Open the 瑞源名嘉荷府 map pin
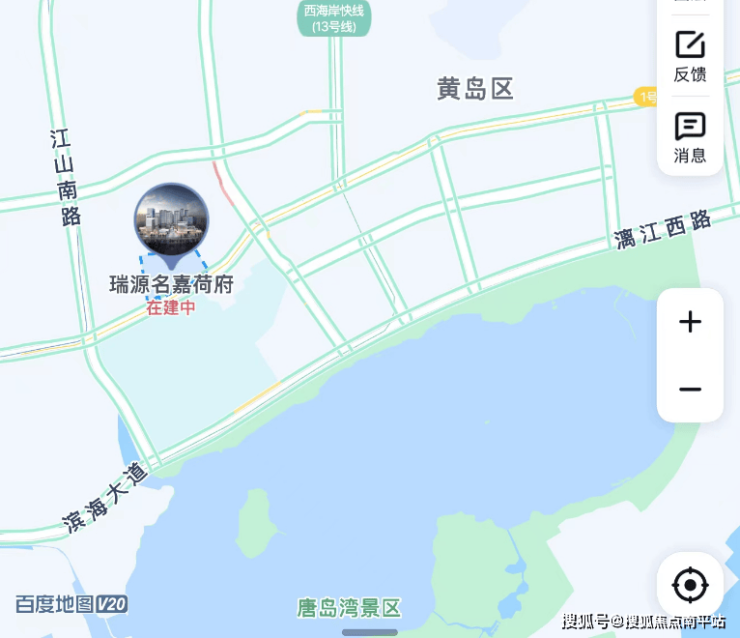The image size is (740, 638). click(x=172, y=220)
